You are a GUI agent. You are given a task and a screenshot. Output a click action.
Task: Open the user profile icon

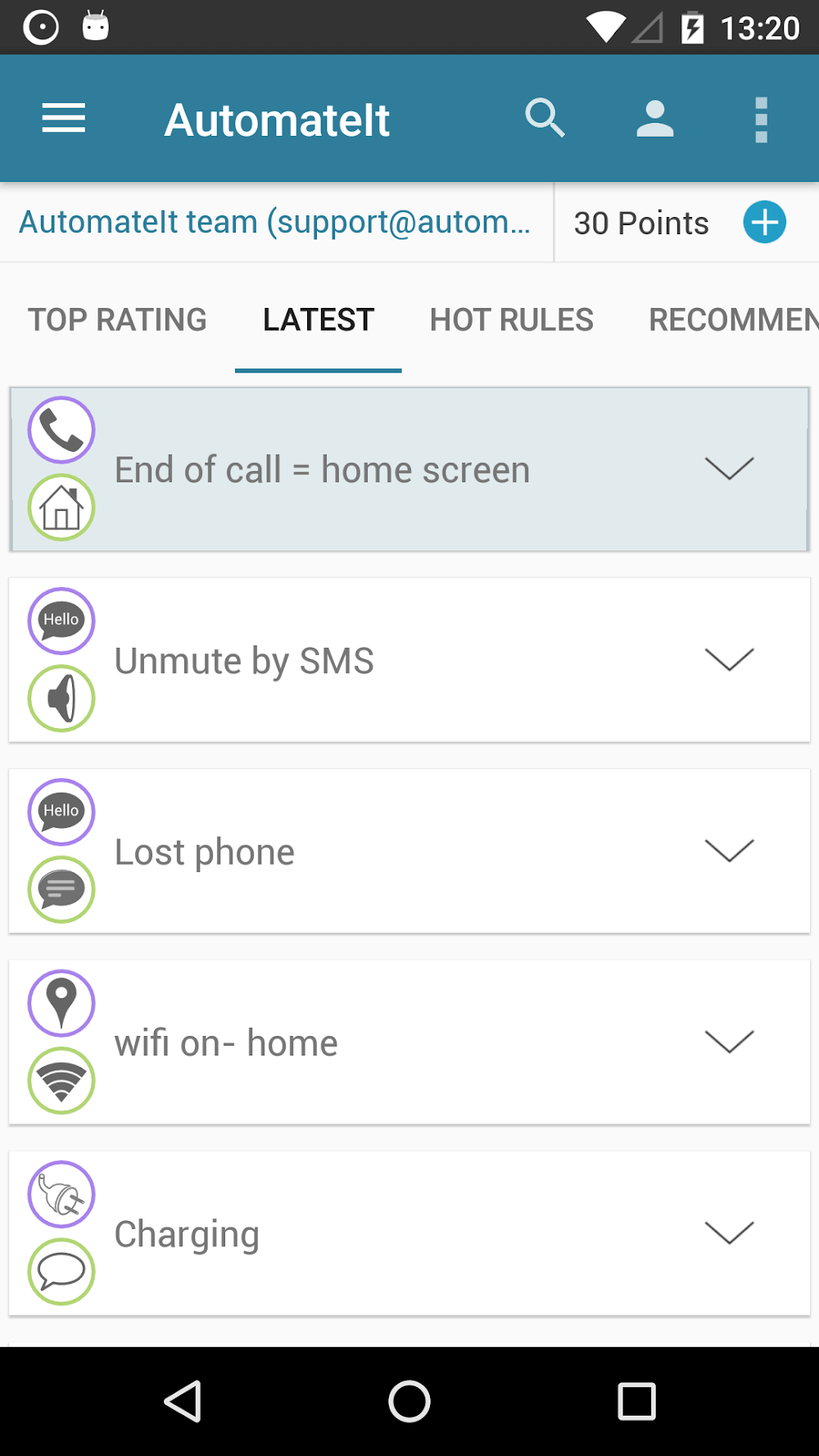click(655, 120)
